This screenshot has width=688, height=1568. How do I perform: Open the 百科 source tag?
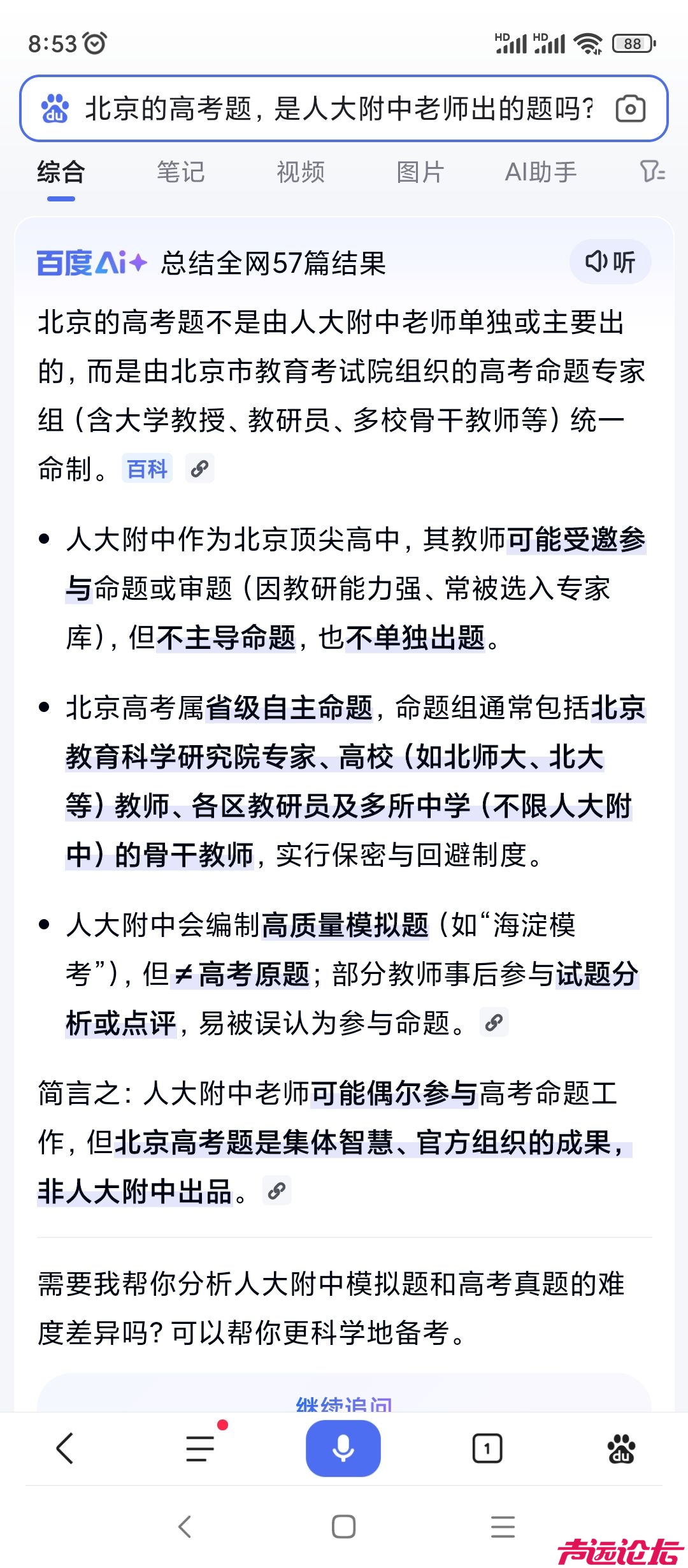pyautogui.click(x=147, y=469)
